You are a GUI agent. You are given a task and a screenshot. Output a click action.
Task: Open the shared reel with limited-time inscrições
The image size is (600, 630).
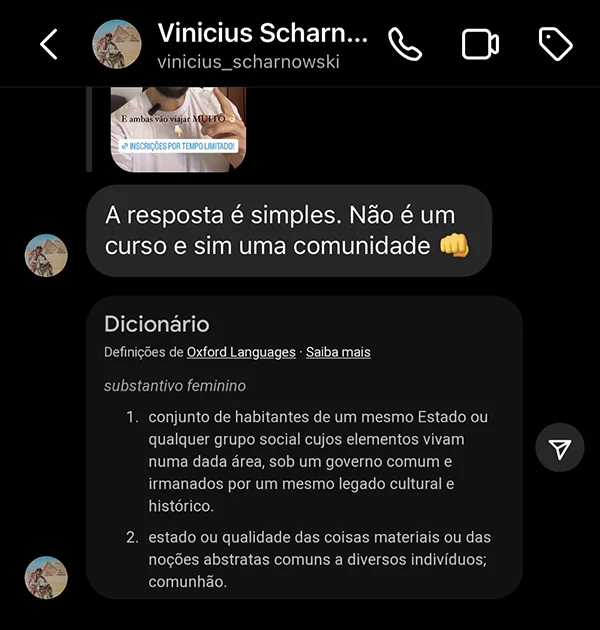tap(178, 128)
